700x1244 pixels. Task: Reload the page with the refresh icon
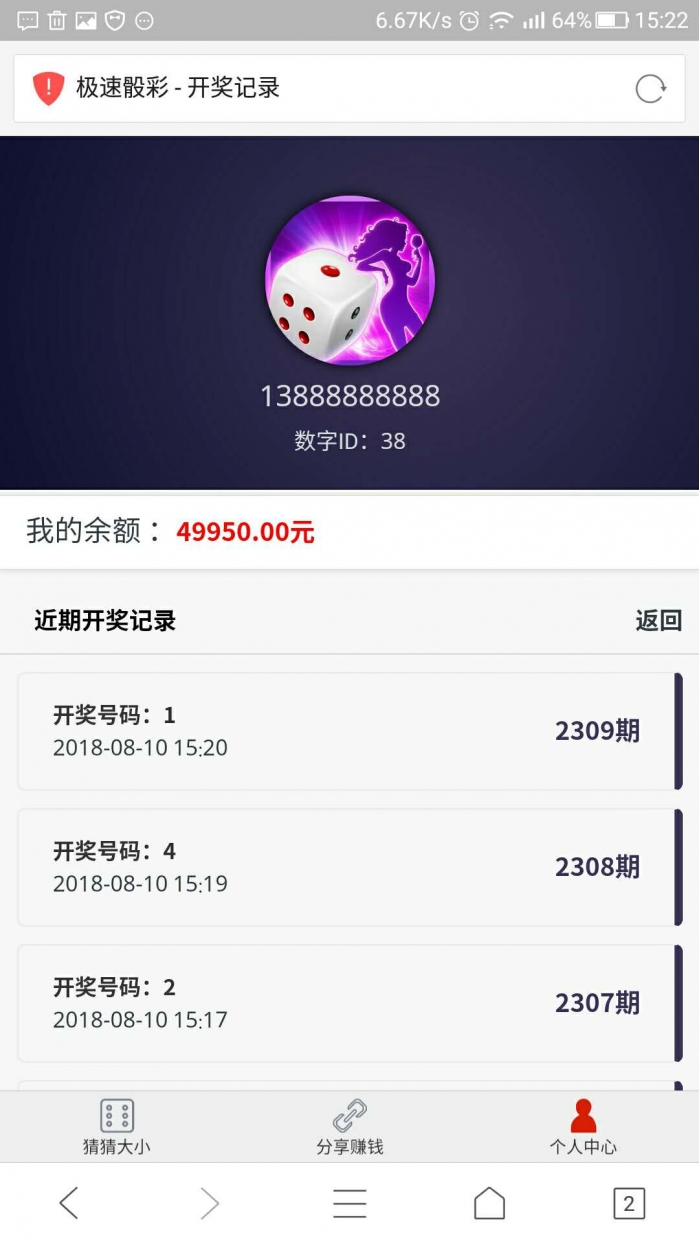click(650, 89)
